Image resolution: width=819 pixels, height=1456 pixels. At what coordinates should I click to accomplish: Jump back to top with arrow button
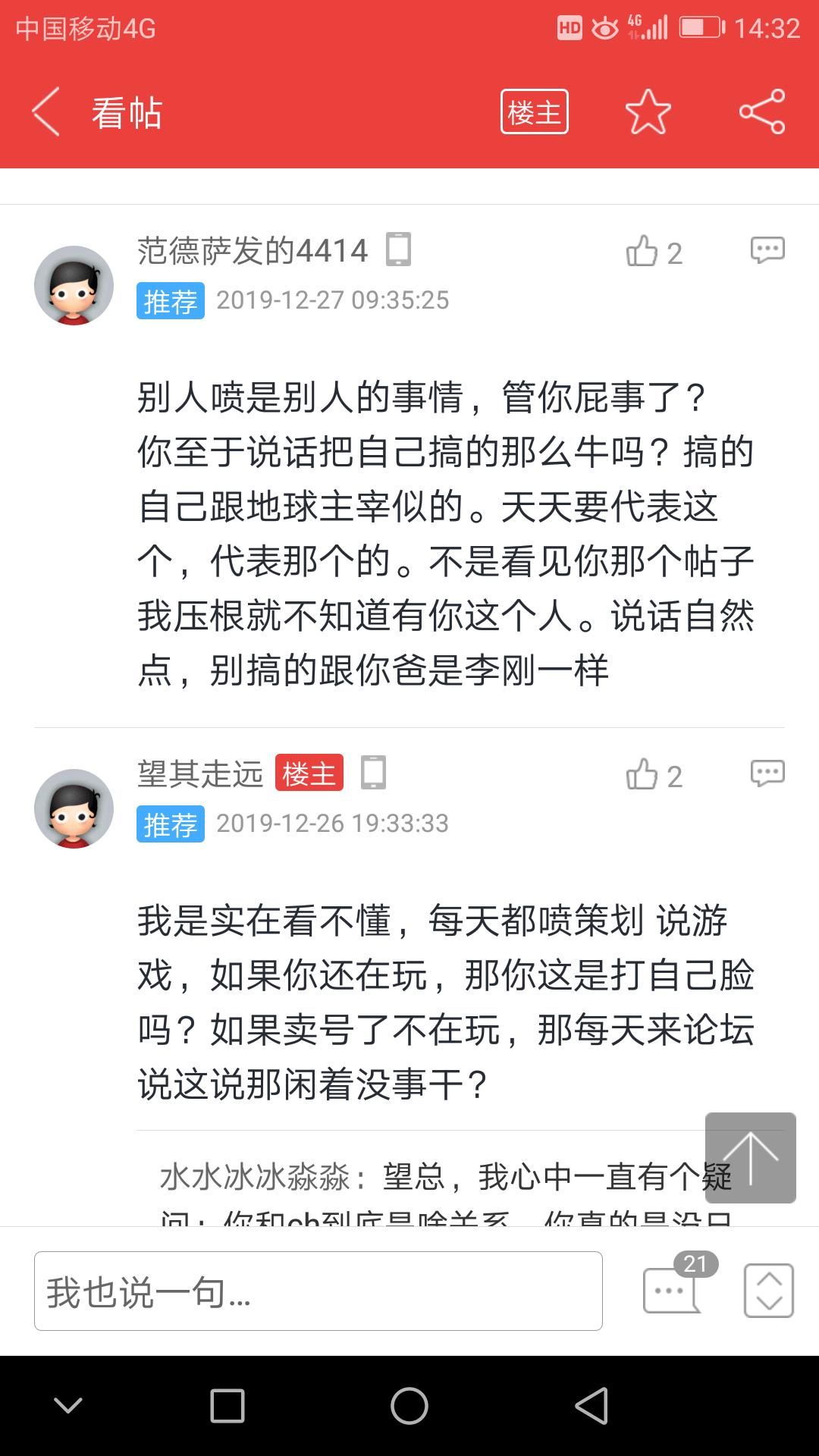(750, 1157)
